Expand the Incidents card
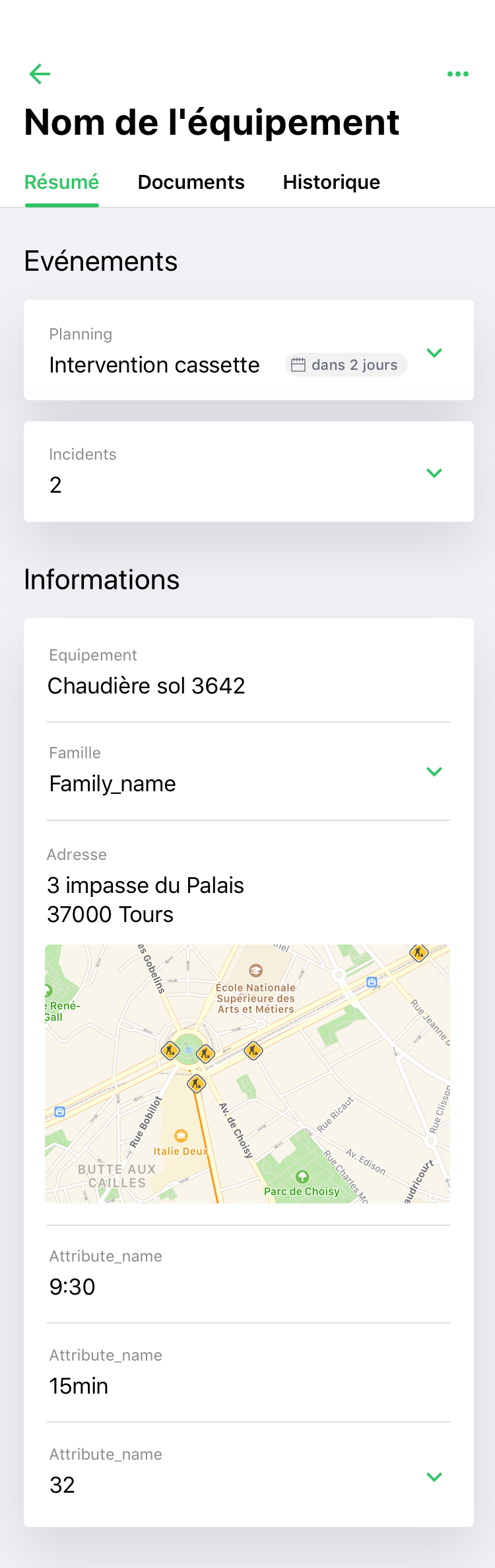Image resolution: width=495 pixels, height=1568 pixels. 434,473
